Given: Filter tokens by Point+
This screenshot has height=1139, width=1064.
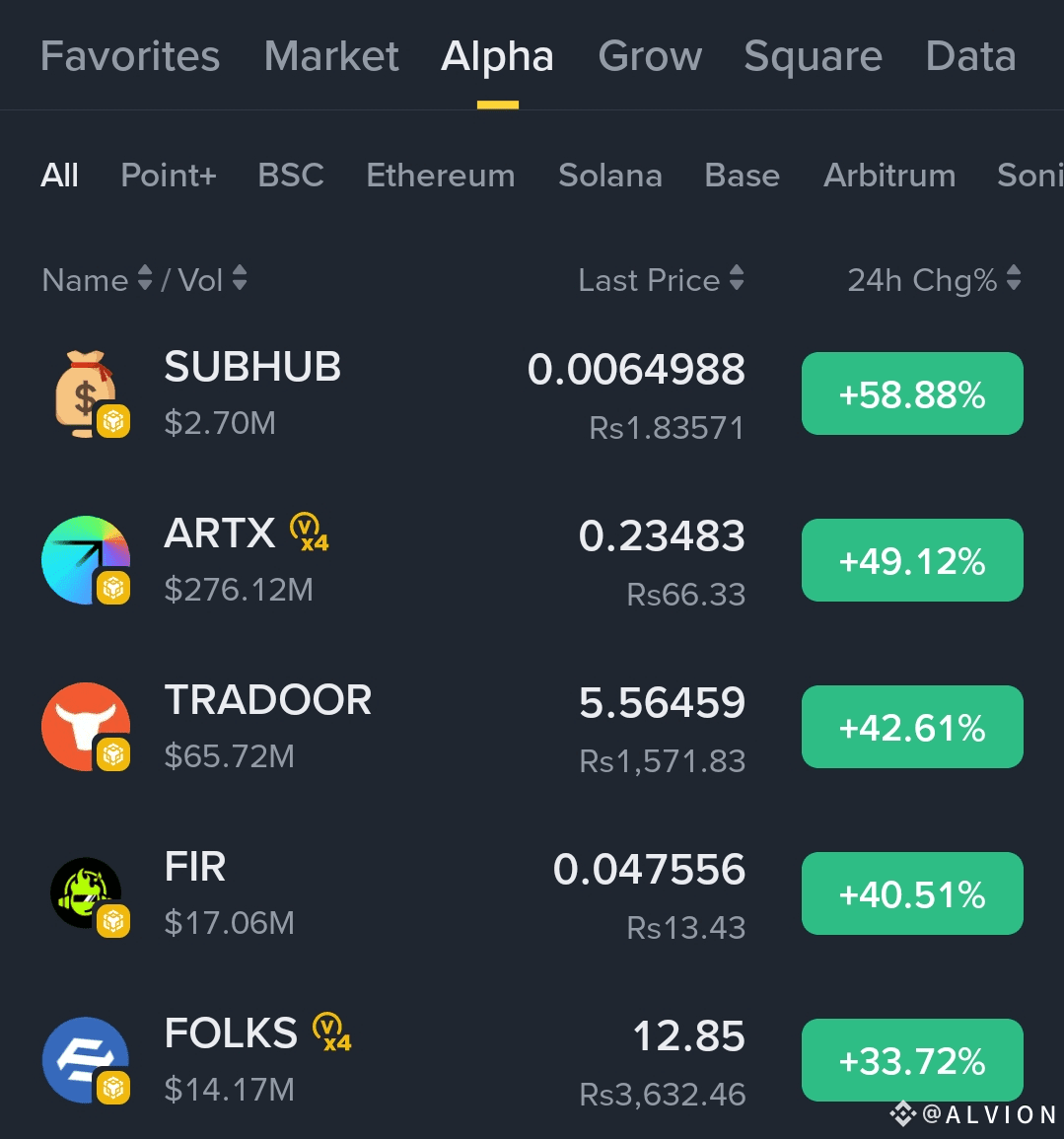Looking at the screenshot, I should [169, 176].
